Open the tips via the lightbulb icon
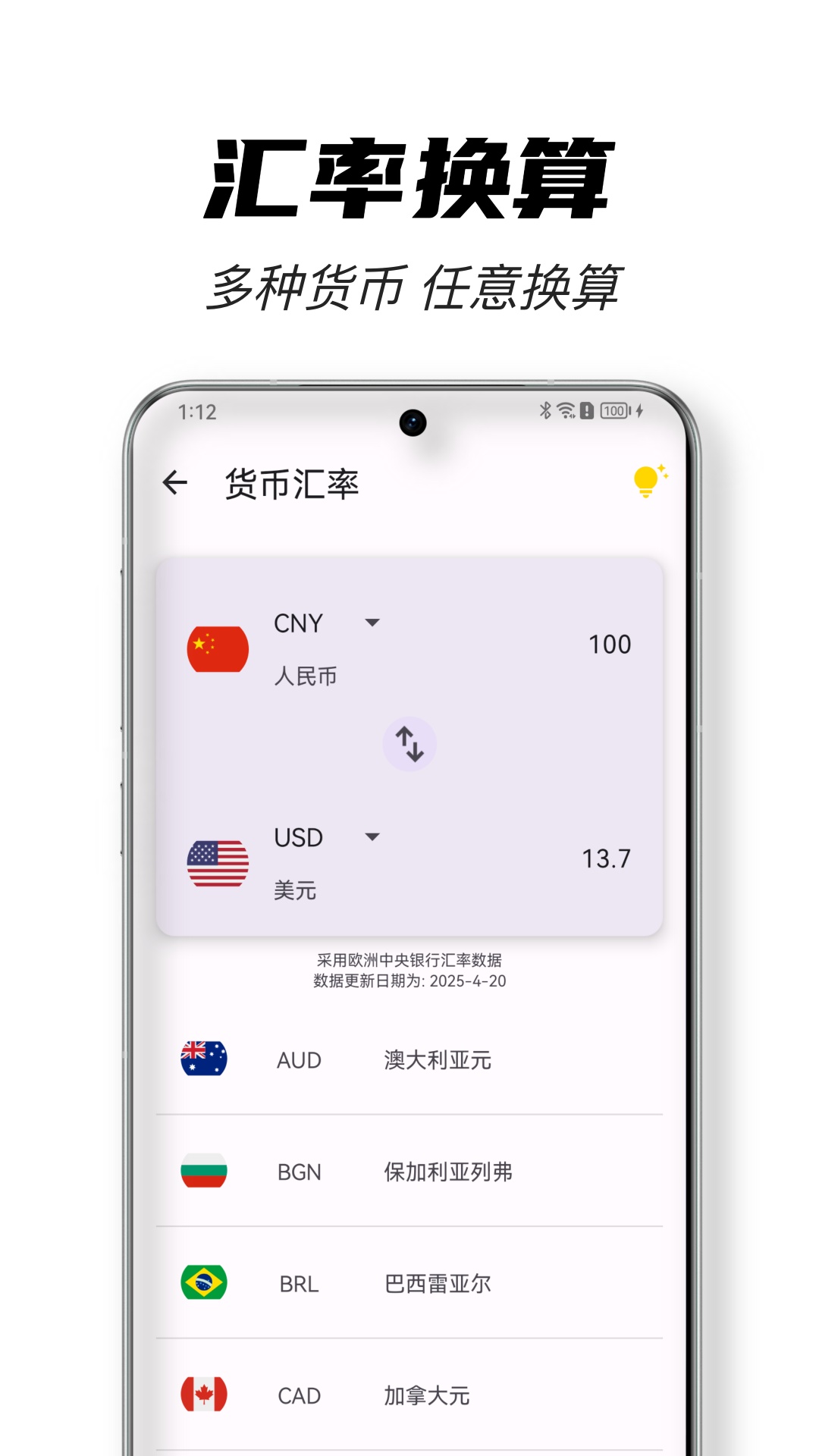 coord(645,481)
